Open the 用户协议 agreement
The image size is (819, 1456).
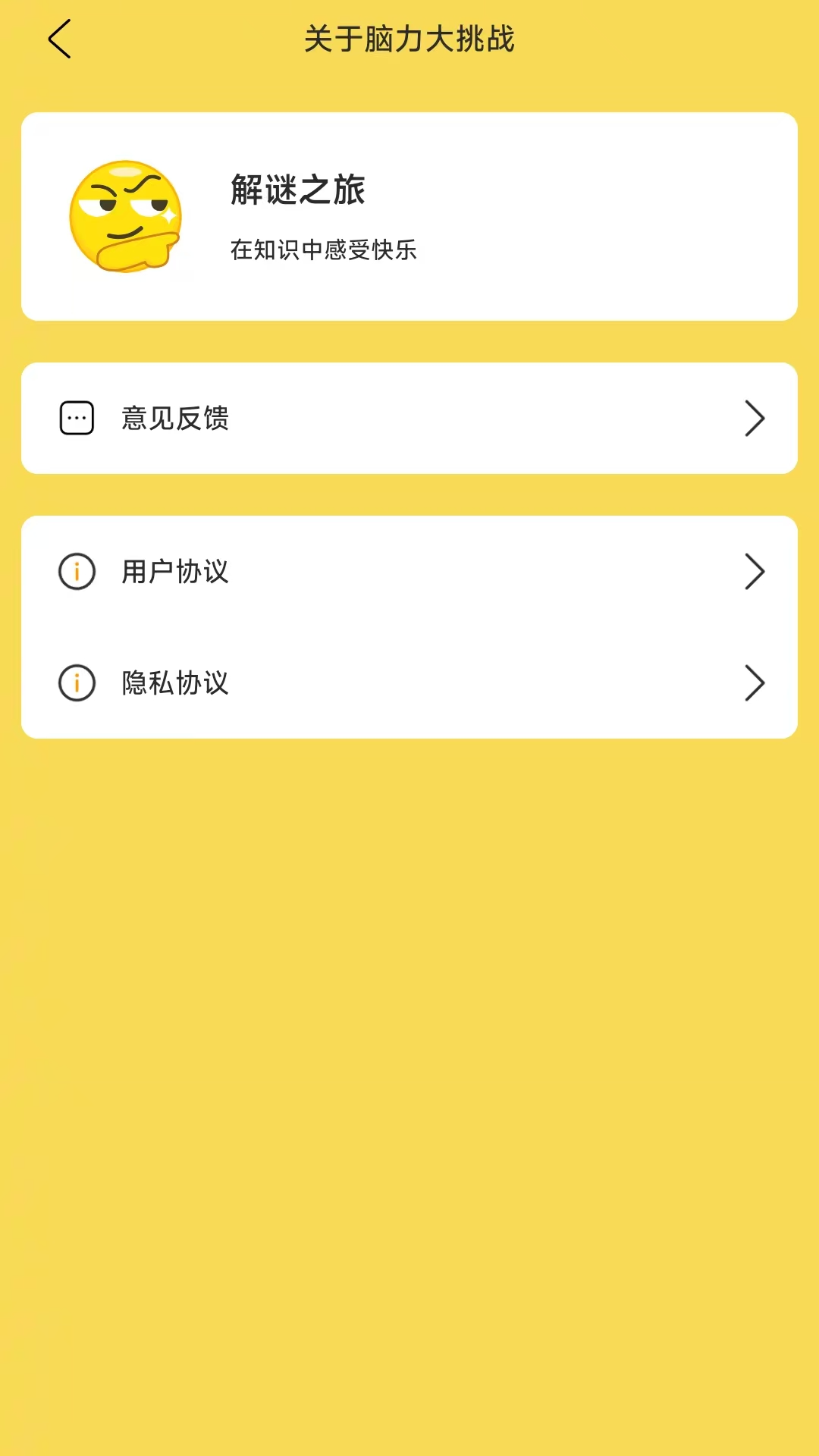[x=409, y=572]
